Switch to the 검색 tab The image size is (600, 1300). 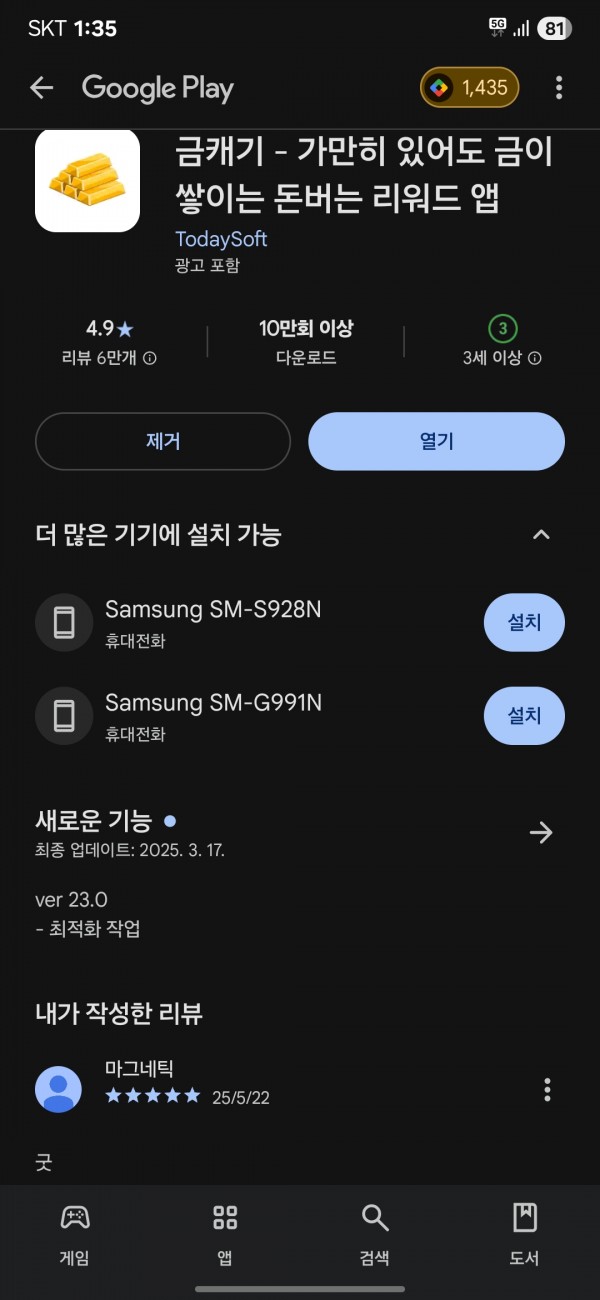point(375,1235)
